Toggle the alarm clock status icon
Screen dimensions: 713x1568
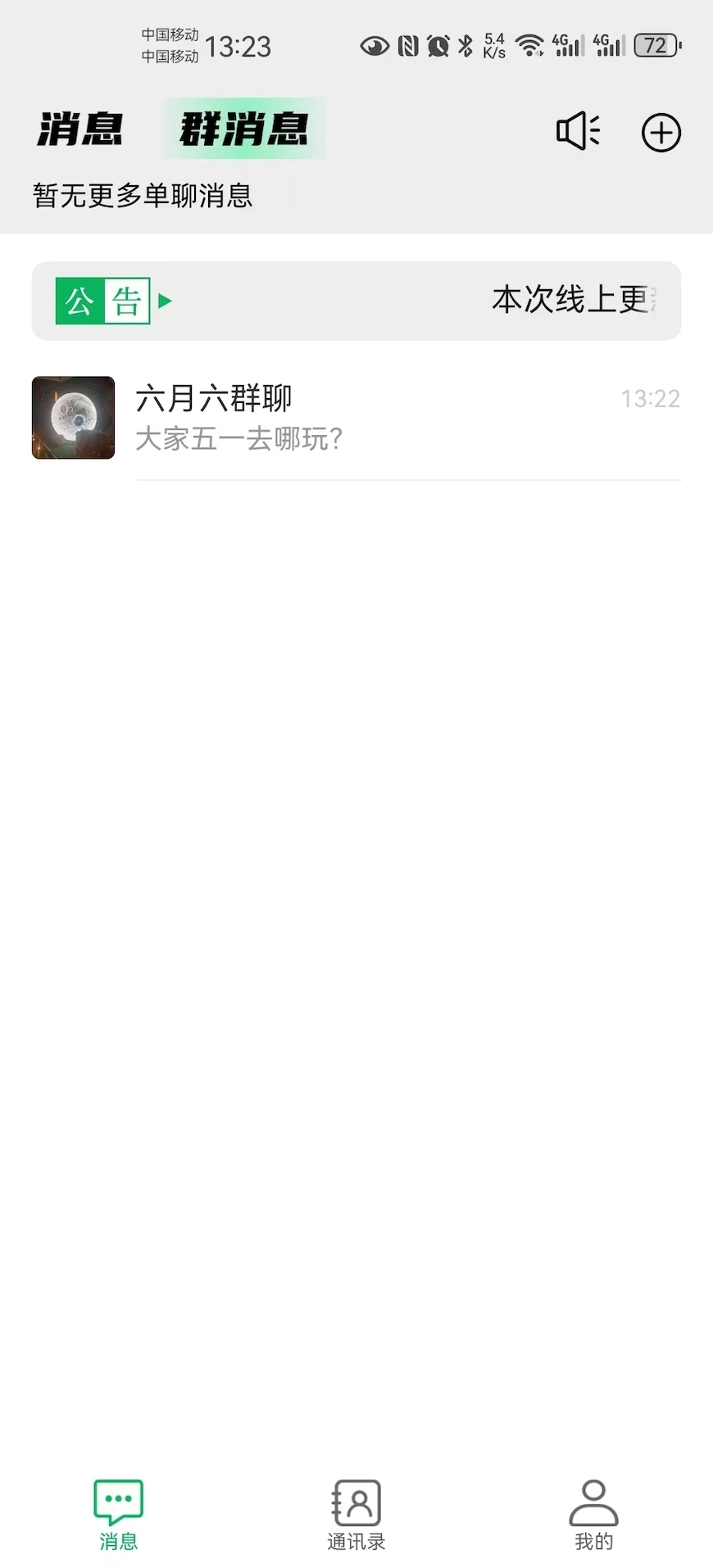coord(436,45)
